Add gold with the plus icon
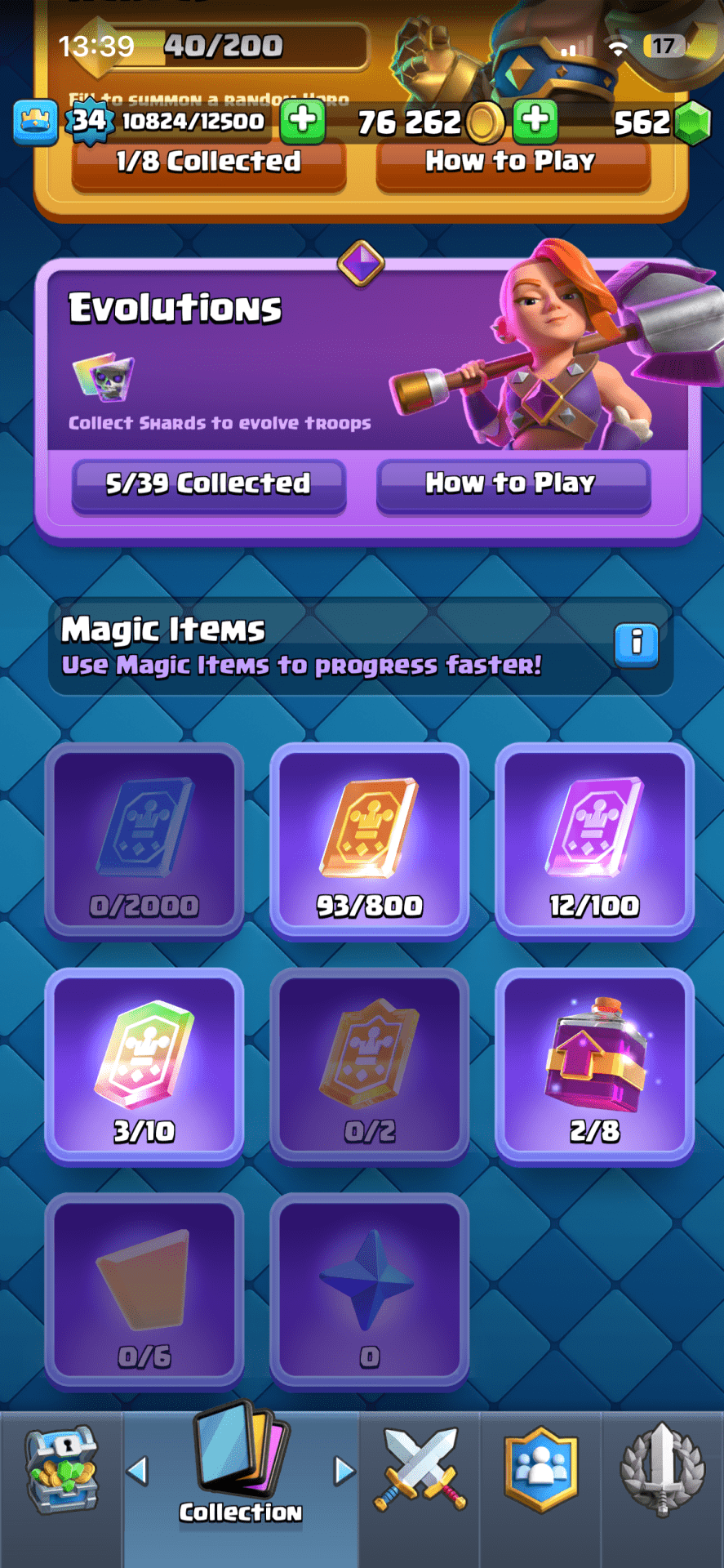This screenshot has width=724, height=1568. (x=535, y=120)
